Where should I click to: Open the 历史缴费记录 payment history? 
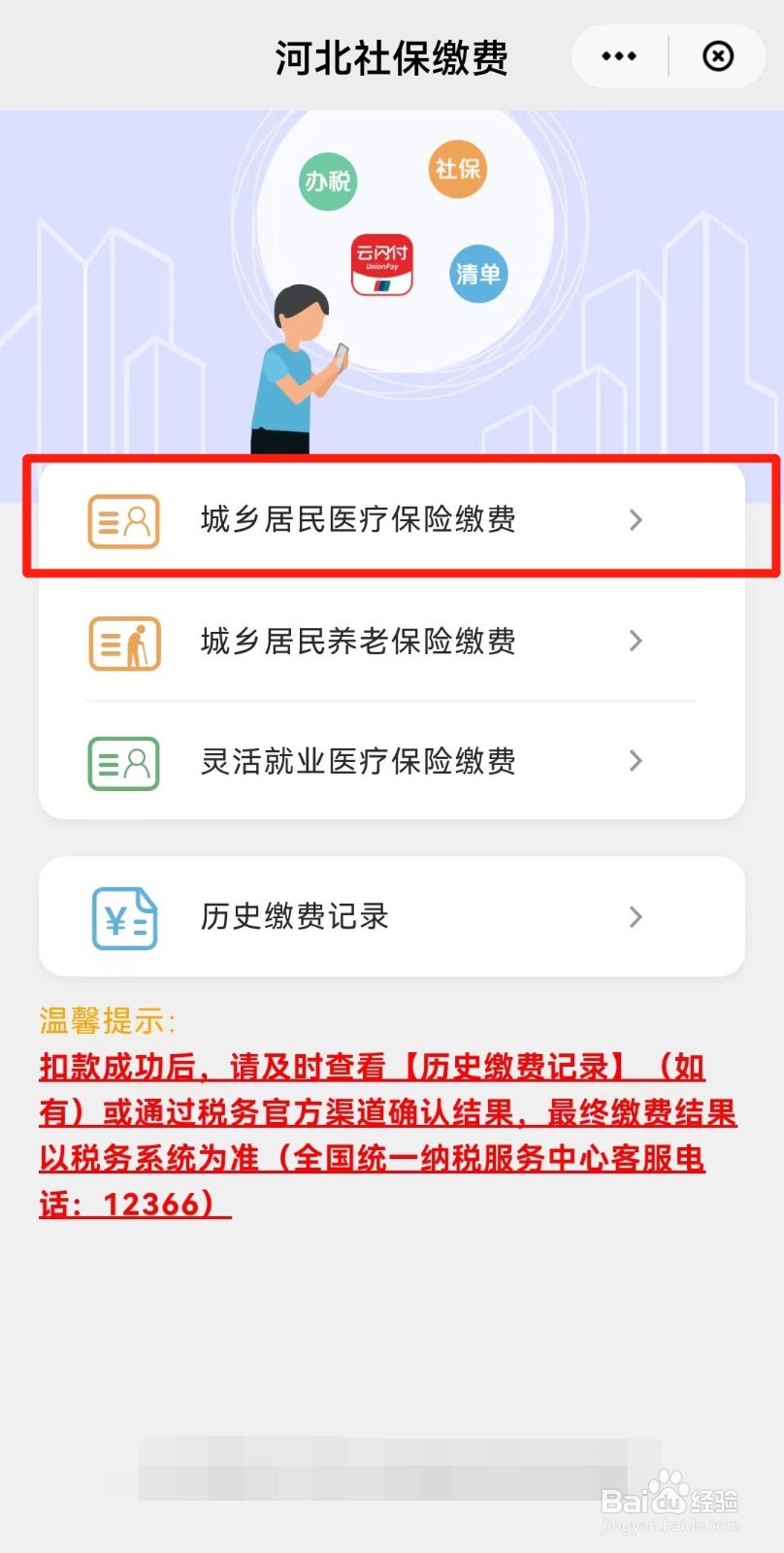click(291, 916)
